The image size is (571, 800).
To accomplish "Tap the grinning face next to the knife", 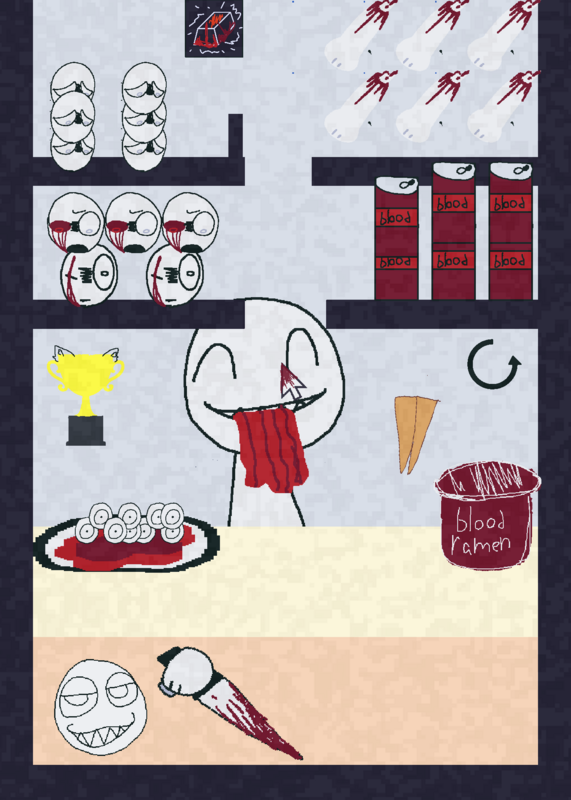I will (x=101, y=707).
